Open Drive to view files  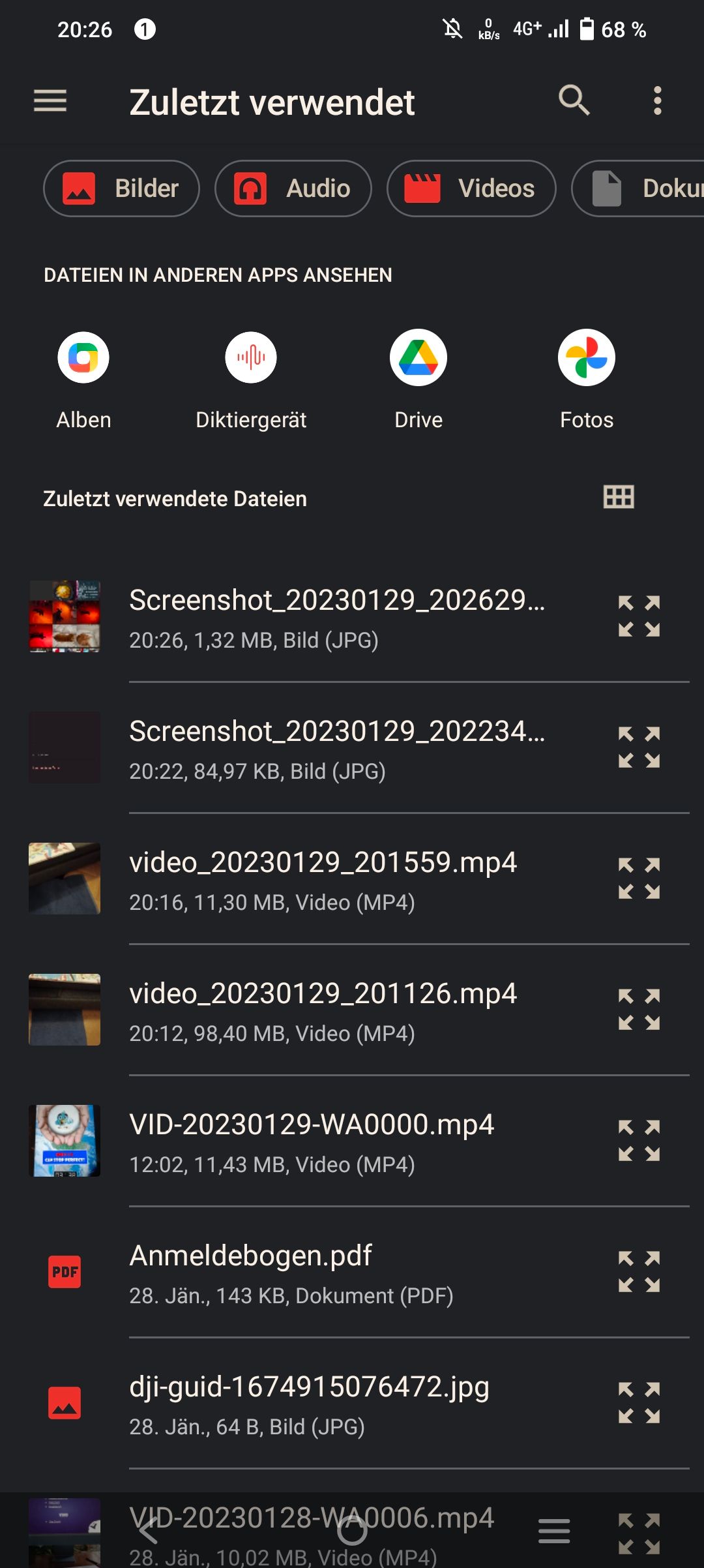pos(418,358)
